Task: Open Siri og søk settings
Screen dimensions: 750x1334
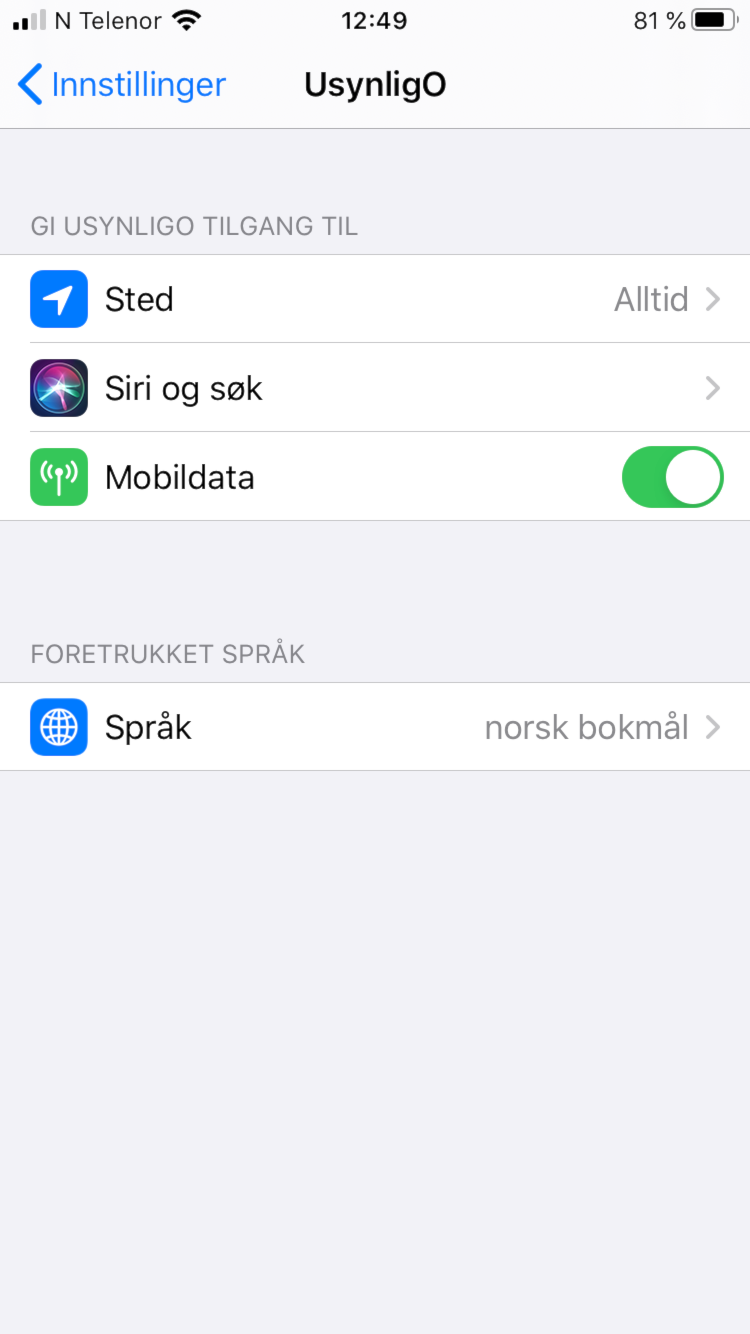Action: click(x=375, y=388)
